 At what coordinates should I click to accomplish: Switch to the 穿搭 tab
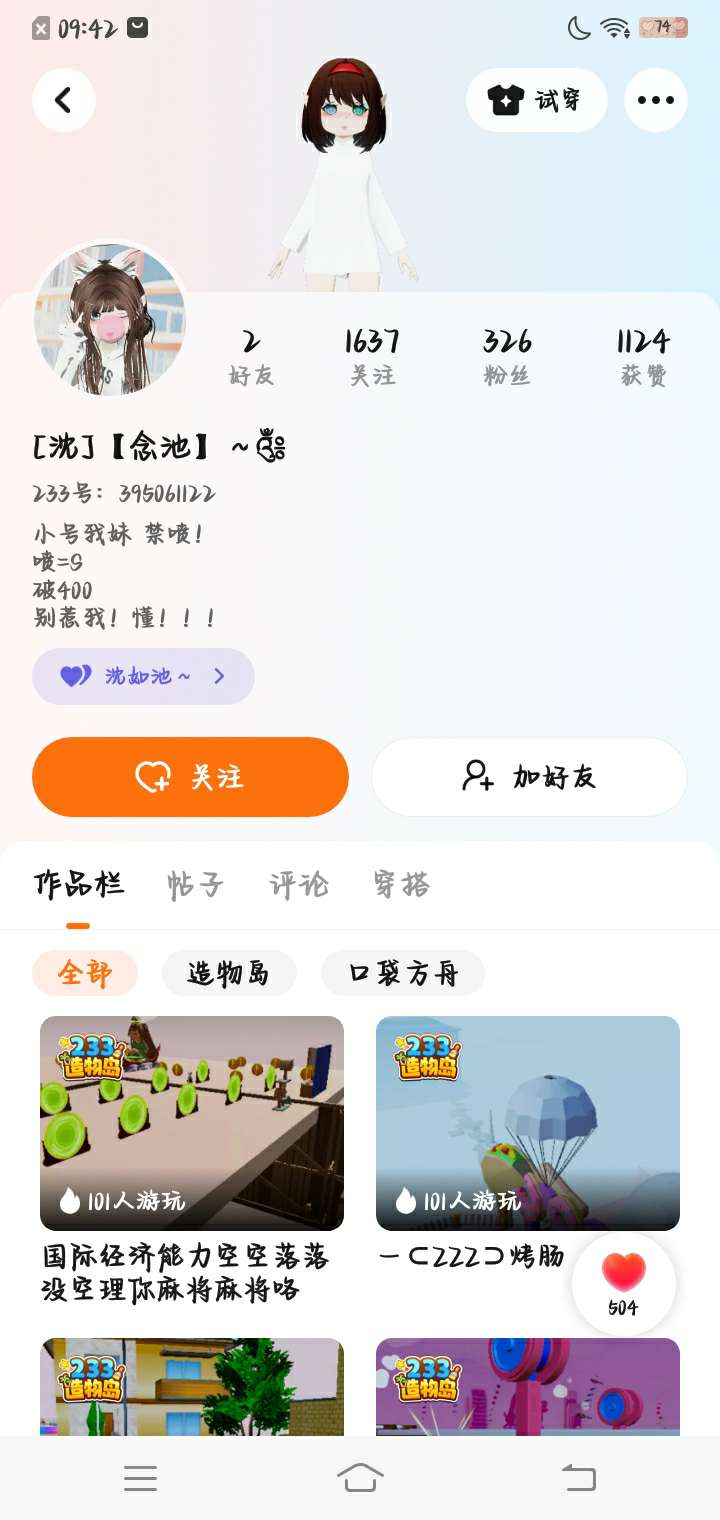402,885
